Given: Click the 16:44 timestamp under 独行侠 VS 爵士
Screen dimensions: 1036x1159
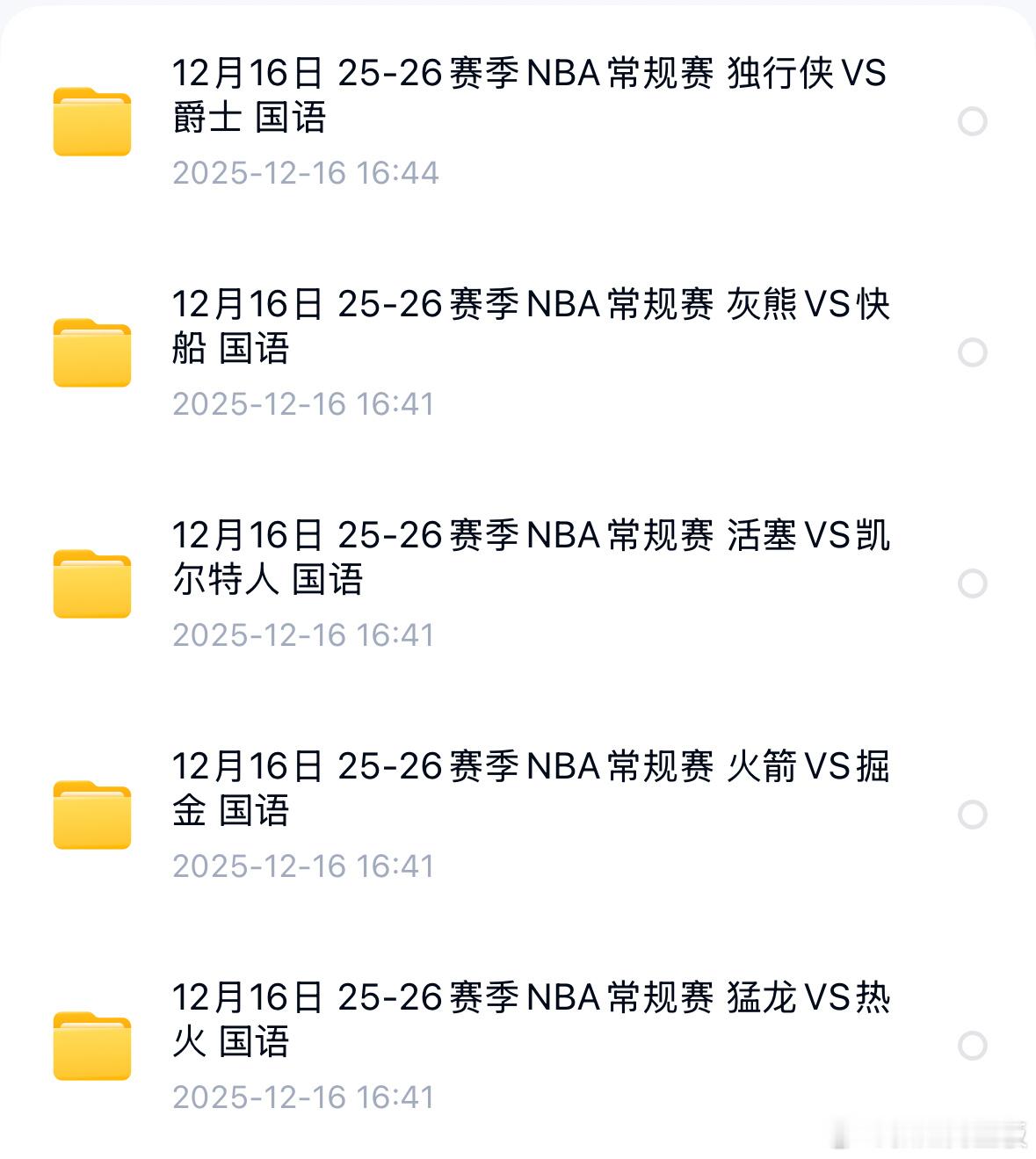Looking at the screenshot, I should tap(305, 173).
